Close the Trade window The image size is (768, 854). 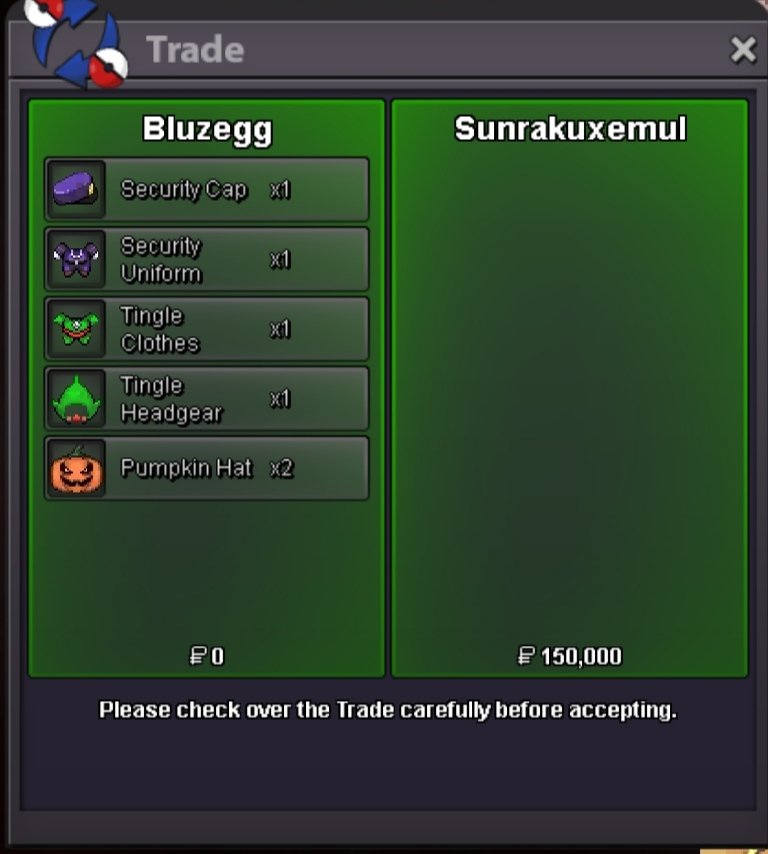click(x=742, y=49)
